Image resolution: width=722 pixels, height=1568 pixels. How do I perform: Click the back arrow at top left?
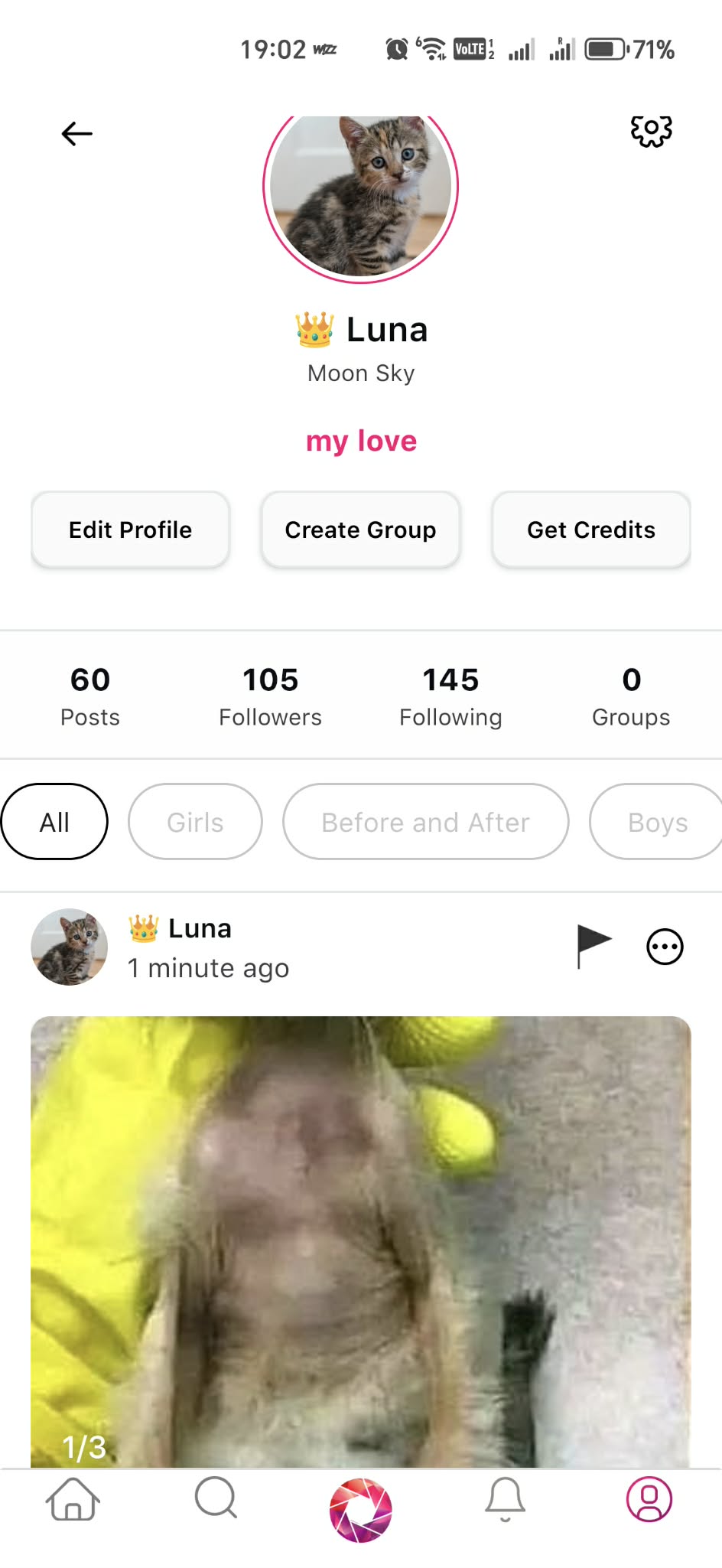pyautogui.click(x=76, y=132)
